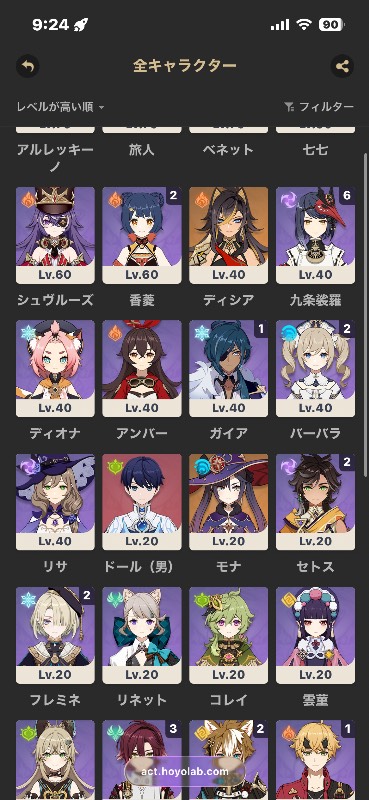The image size is (369, 800).
Task: Share the character list
Action: (342, 66)
